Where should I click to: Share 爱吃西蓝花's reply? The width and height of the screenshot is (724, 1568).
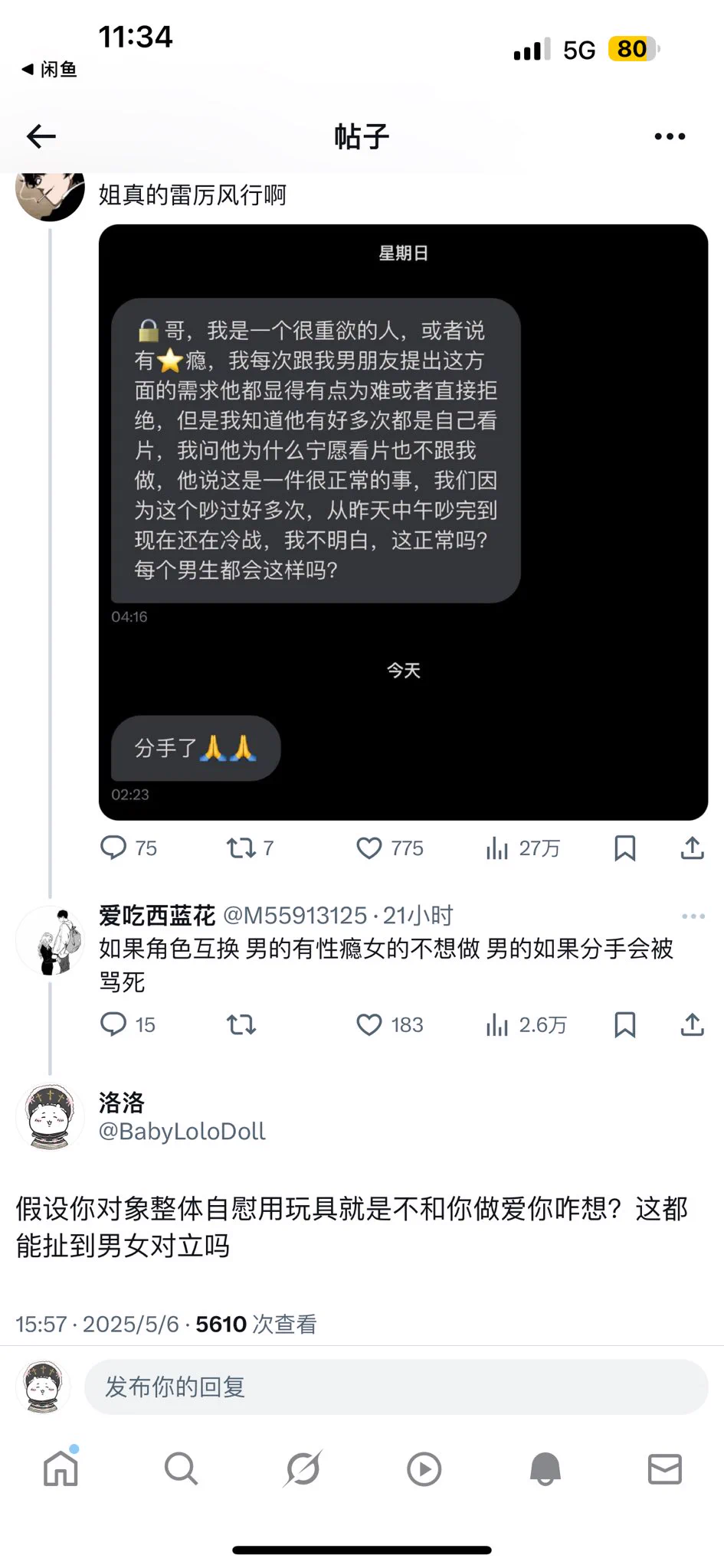pos(692,1024)
